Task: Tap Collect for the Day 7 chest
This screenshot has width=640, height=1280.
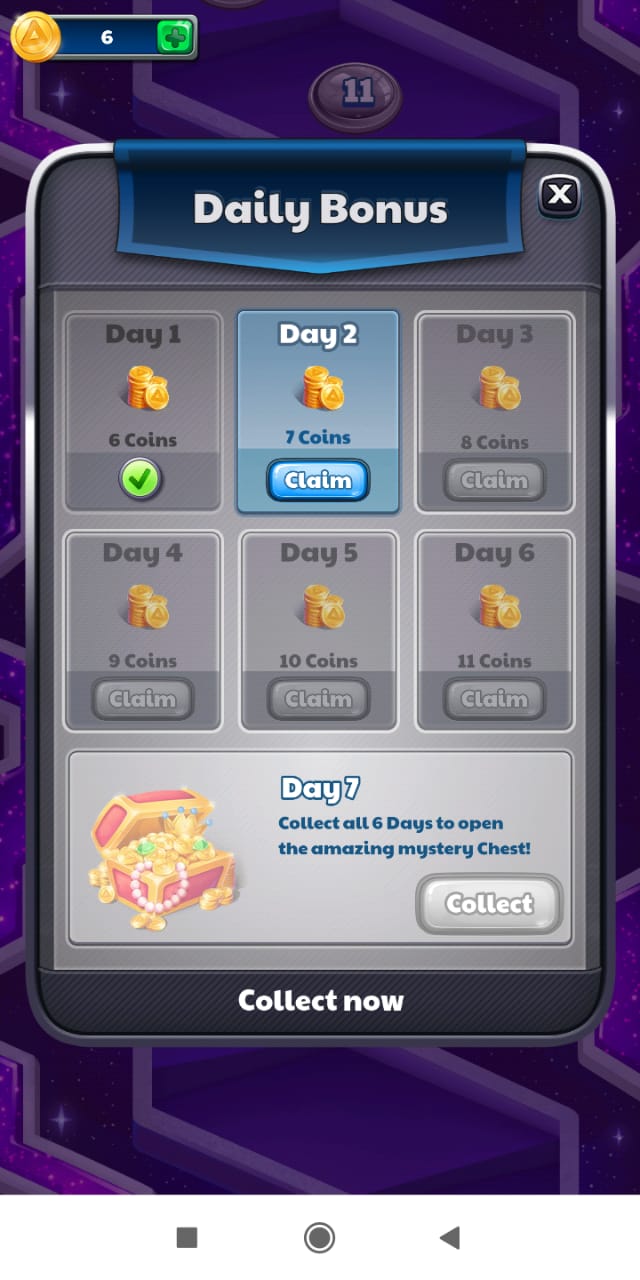Action: pyautogui.click(x=489, y=904)
